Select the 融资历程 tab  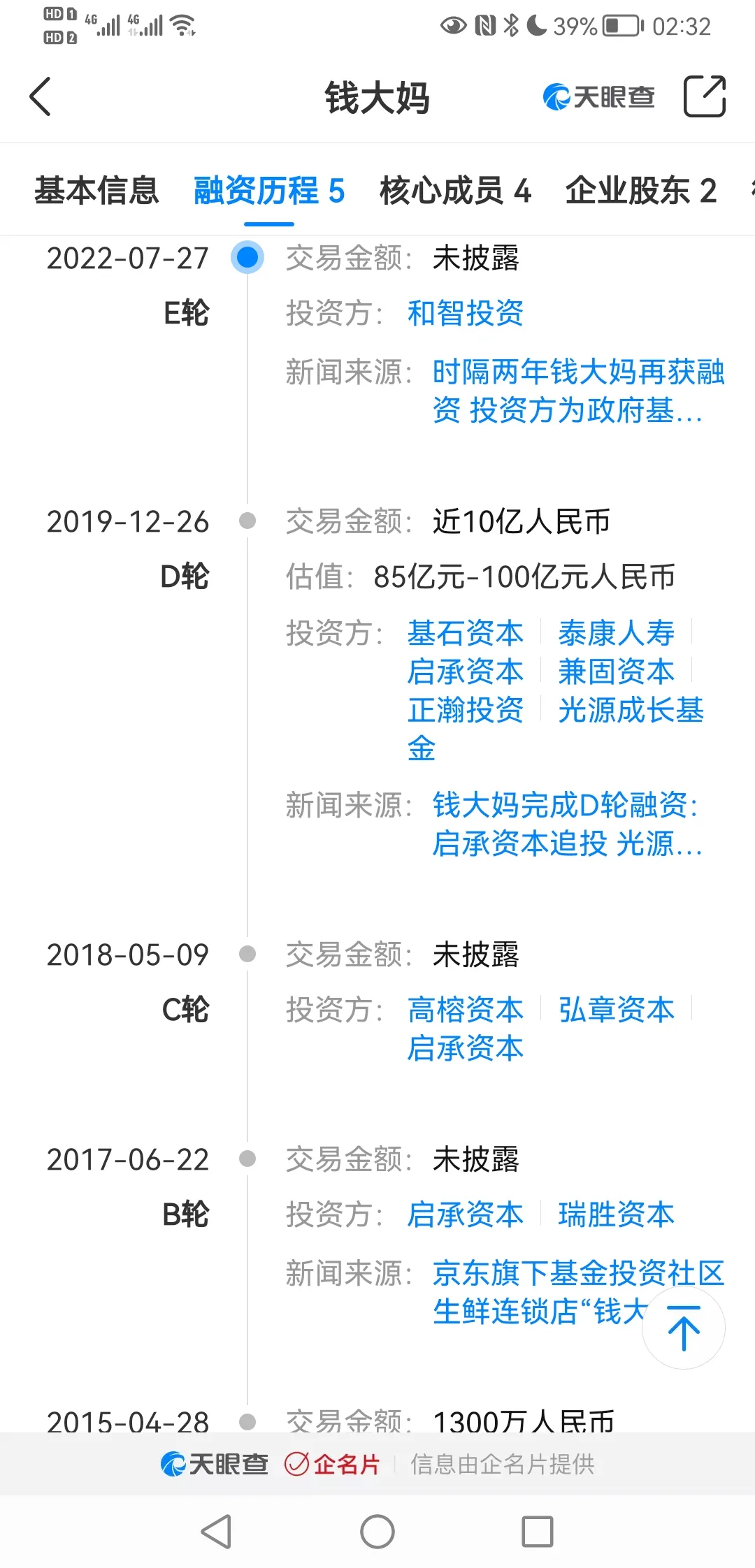point(269,191)
